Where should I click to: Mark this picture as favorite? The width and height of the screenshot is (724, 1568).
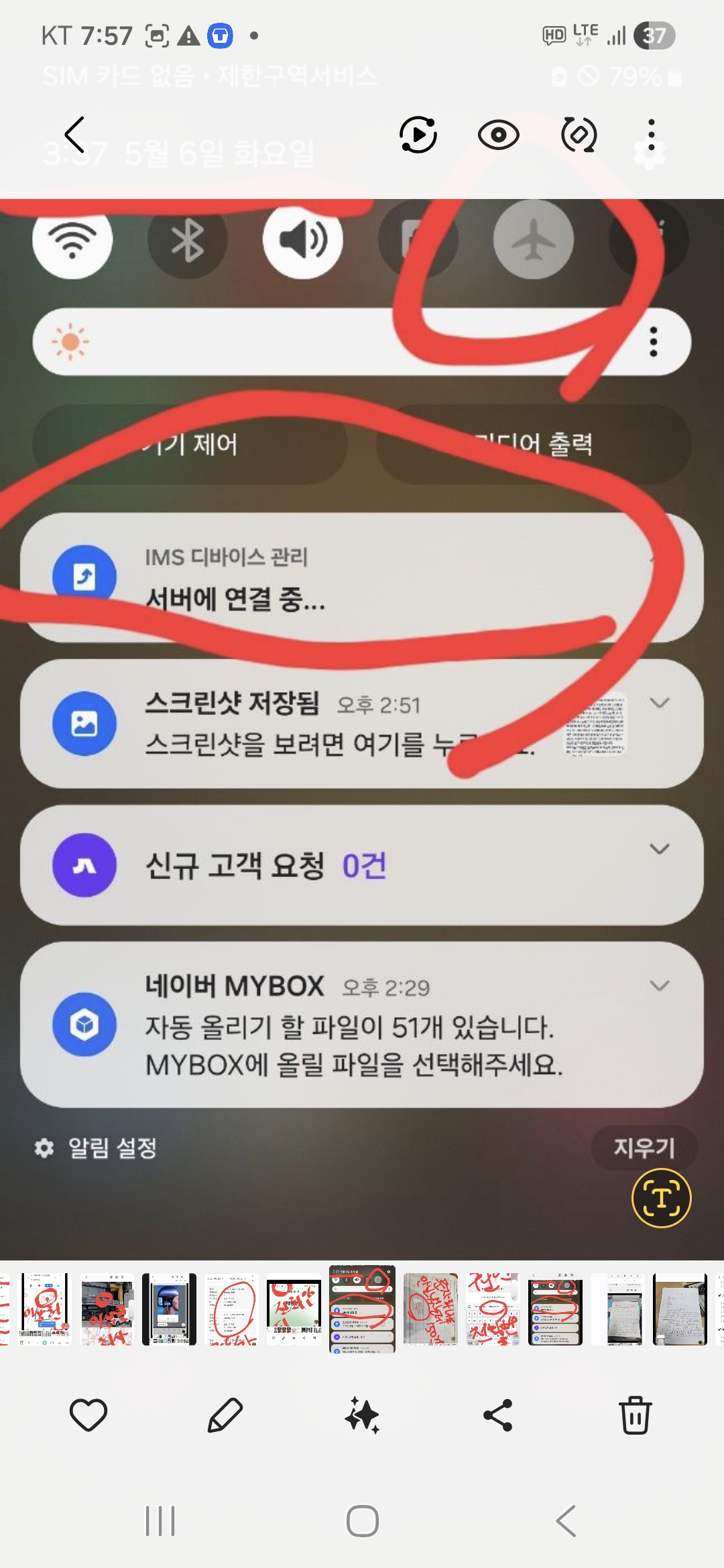coord(88,1415)
